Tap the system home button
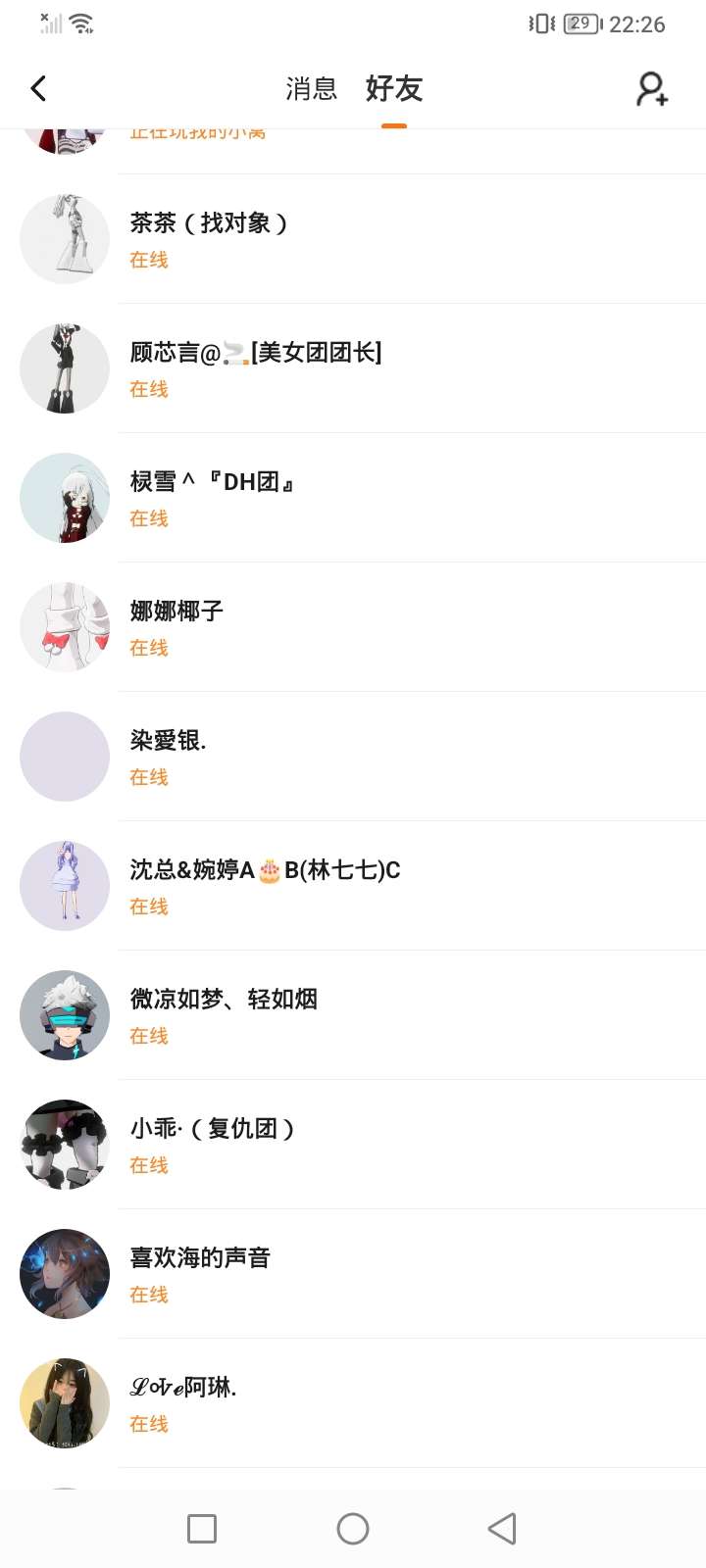Viewport: 706px width, 1568px height. [353, 1529]
